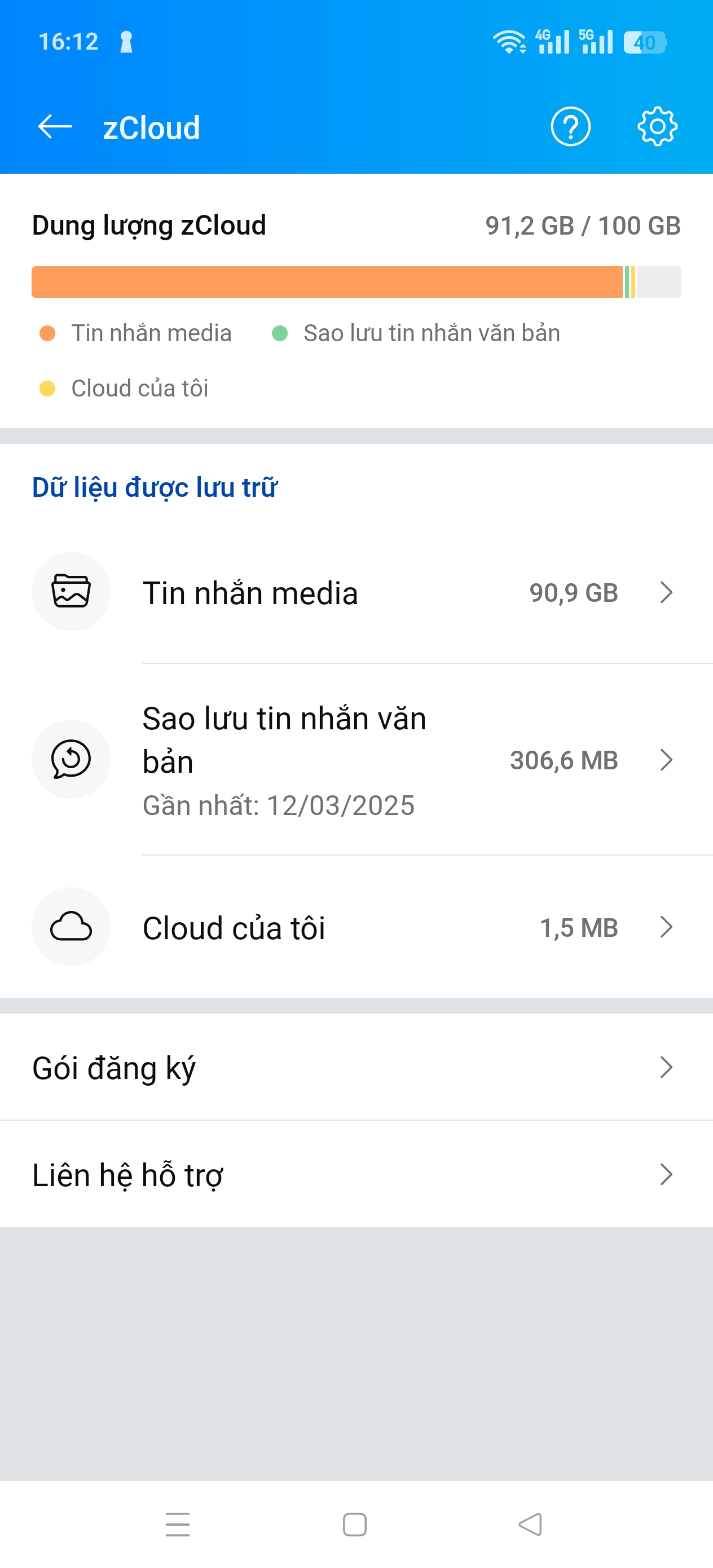This screenshot has height=1568, width=713.
Task: Tap the Tin nhắn media folder icon
Action: point(71,592)
